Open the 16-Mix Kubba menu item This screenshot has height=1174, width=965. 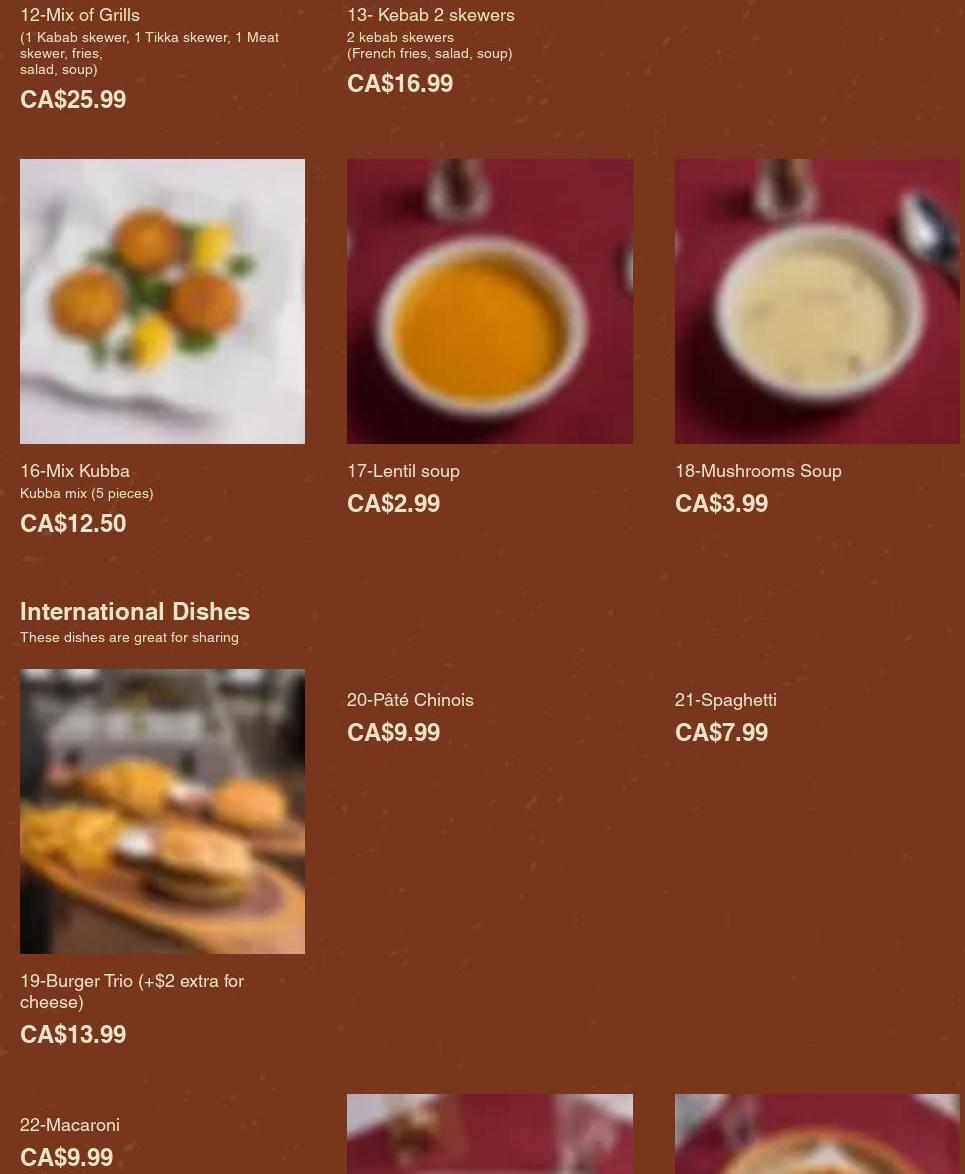(162, 301)
